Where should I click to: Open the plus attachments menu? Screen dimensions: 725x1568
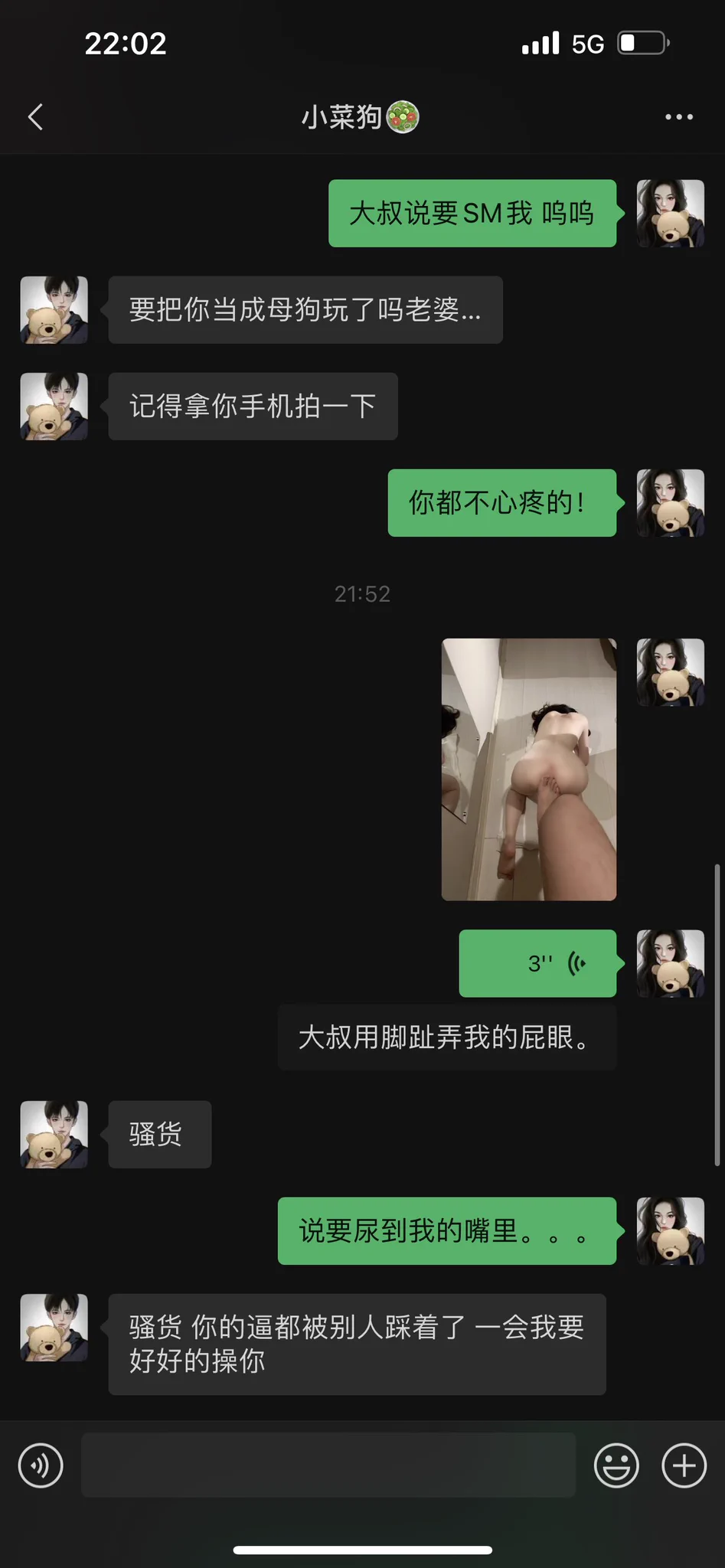(x=684, y=1465)
